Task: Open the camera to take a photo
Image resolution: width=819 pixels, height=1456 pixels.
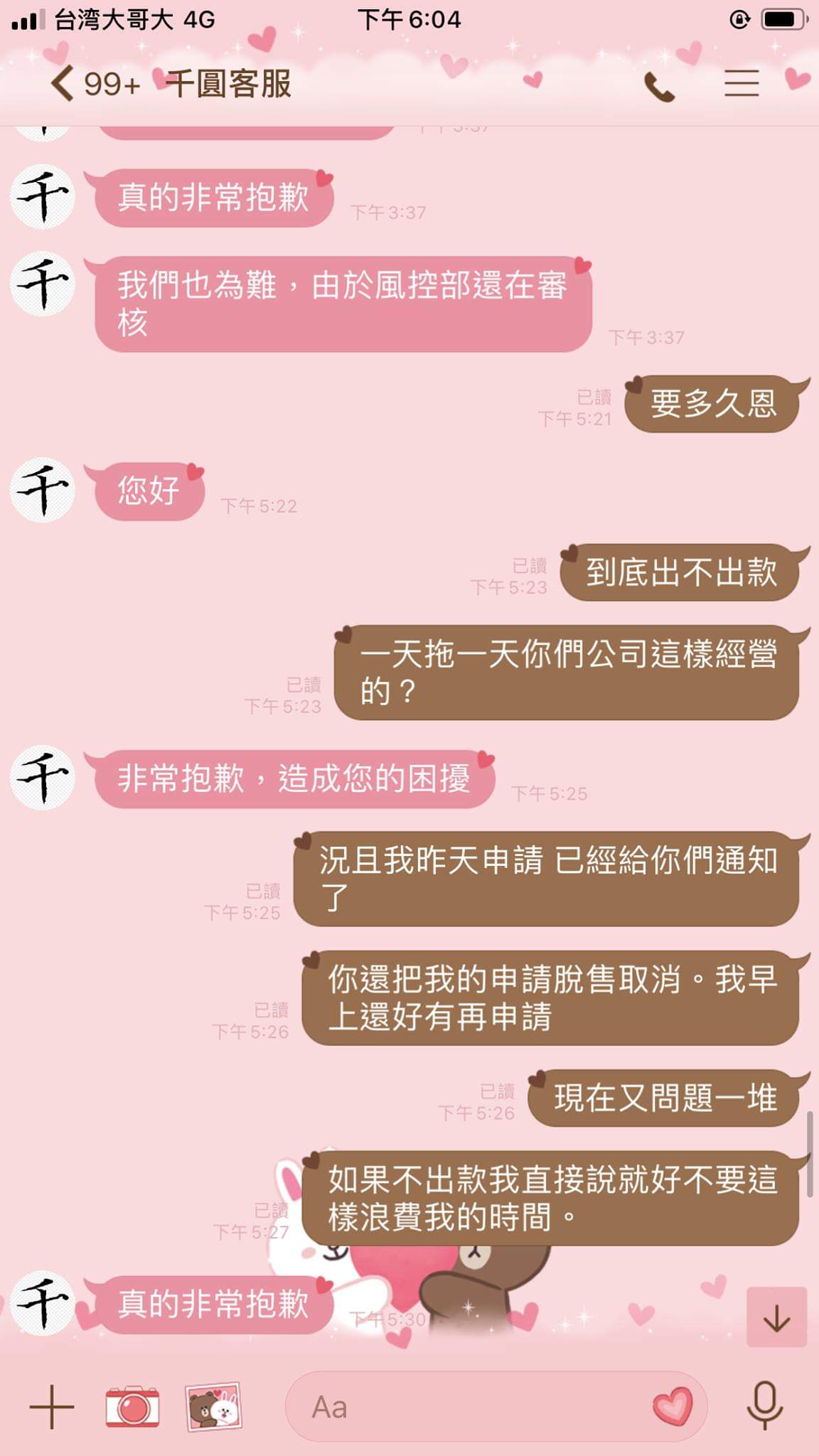Action: click(132, 1406)
